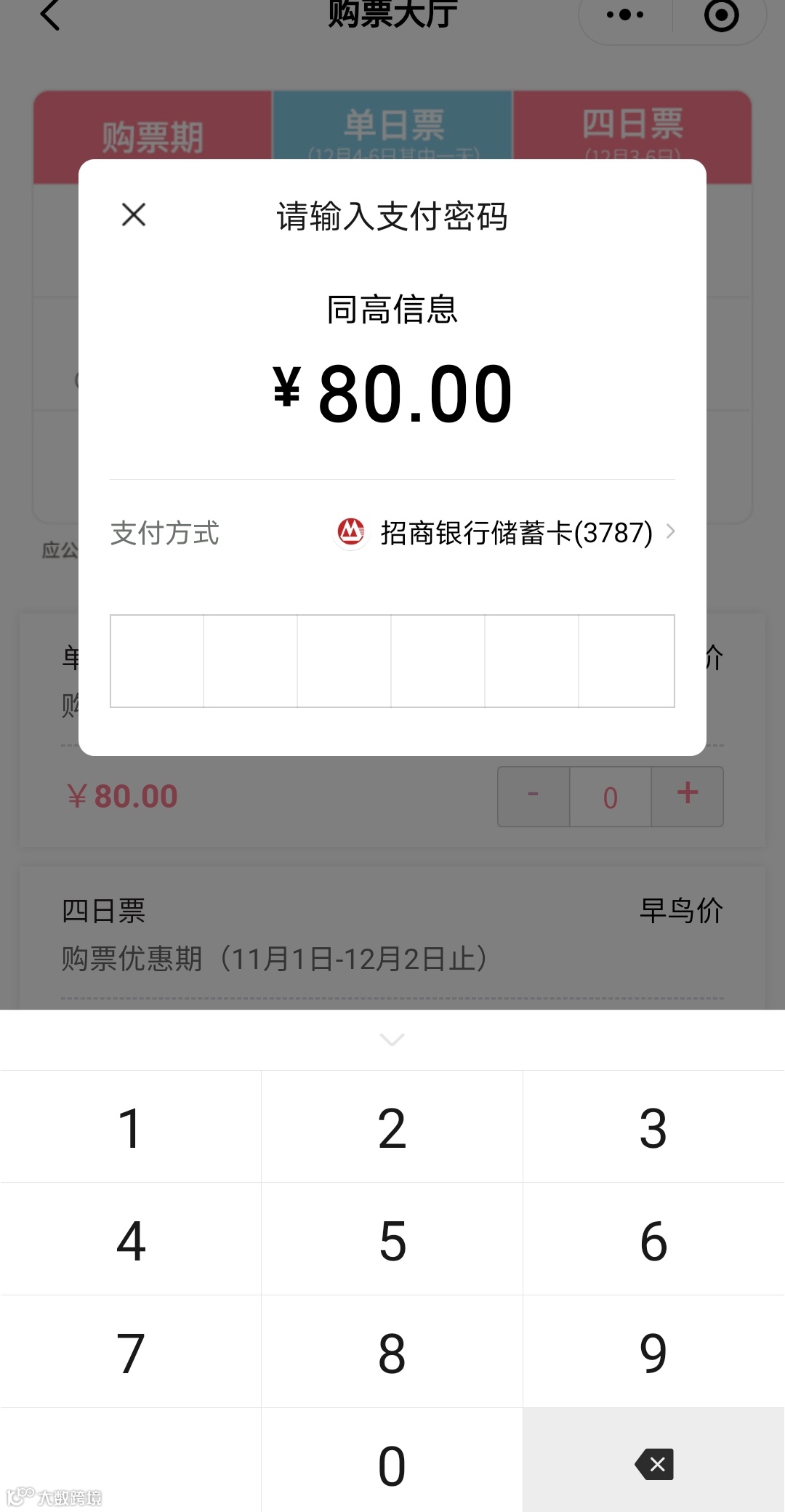Viewport: 785px width, 1512px height.
Task: Collapse the numeric keypad with the chevron
Action: click(x=392, y=1039)
